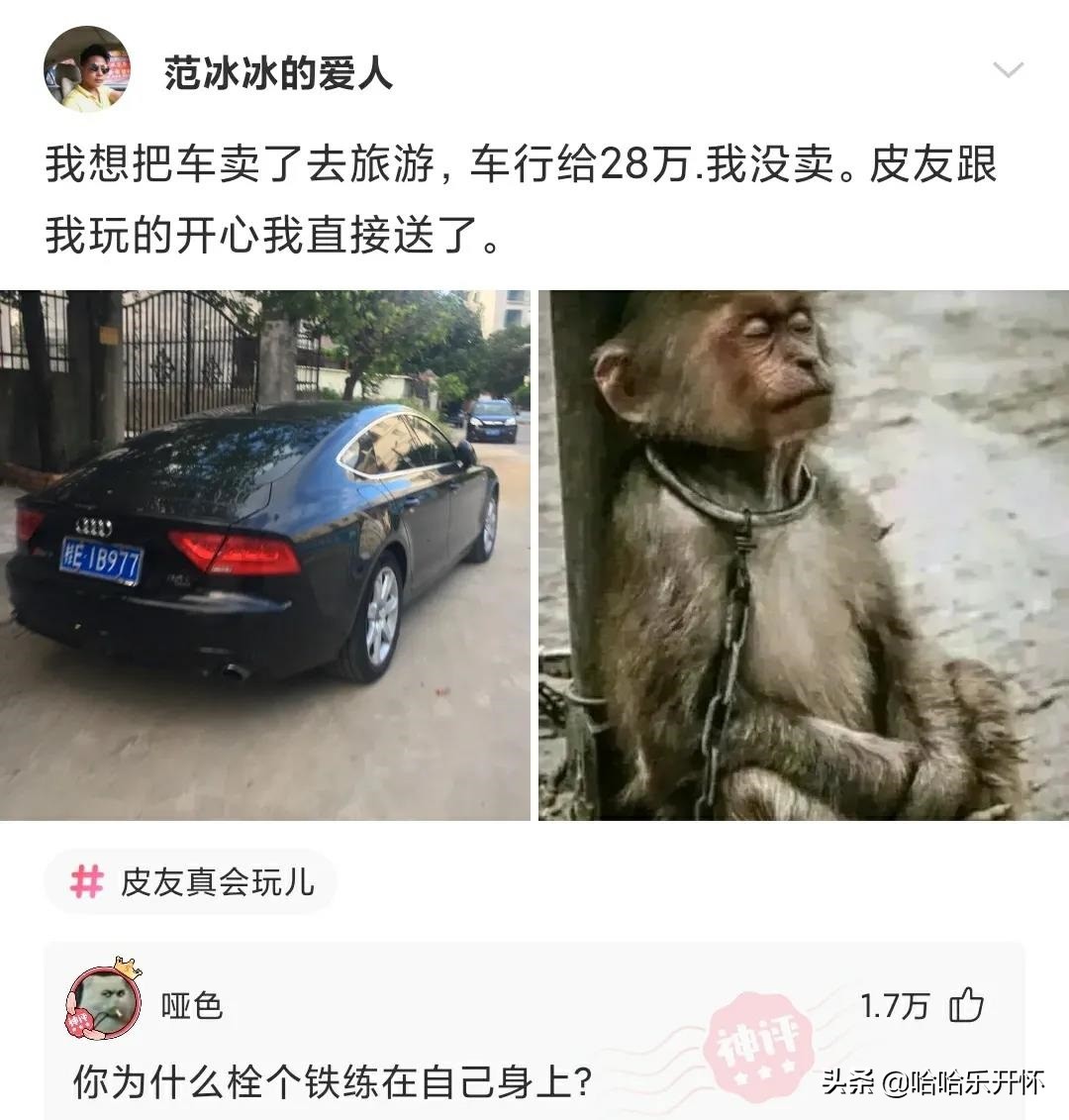Screen dimensions: 1069x1120
Task: Open commenter 哑色's avatar
Action: pyautogui.click(x=104, y=1002)
